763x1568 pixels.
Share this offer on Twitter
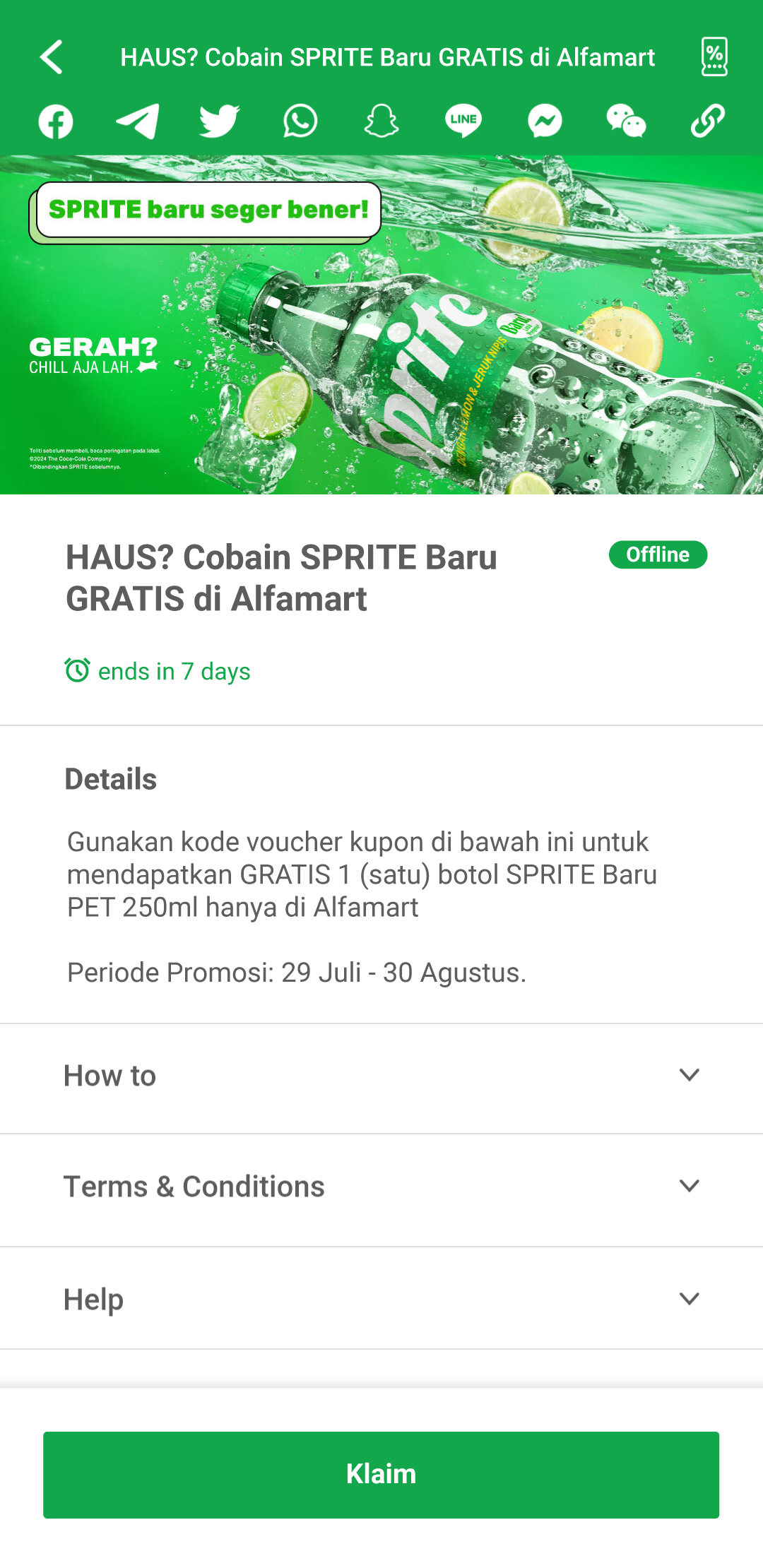pyautogui.click(x=219, y=121)
